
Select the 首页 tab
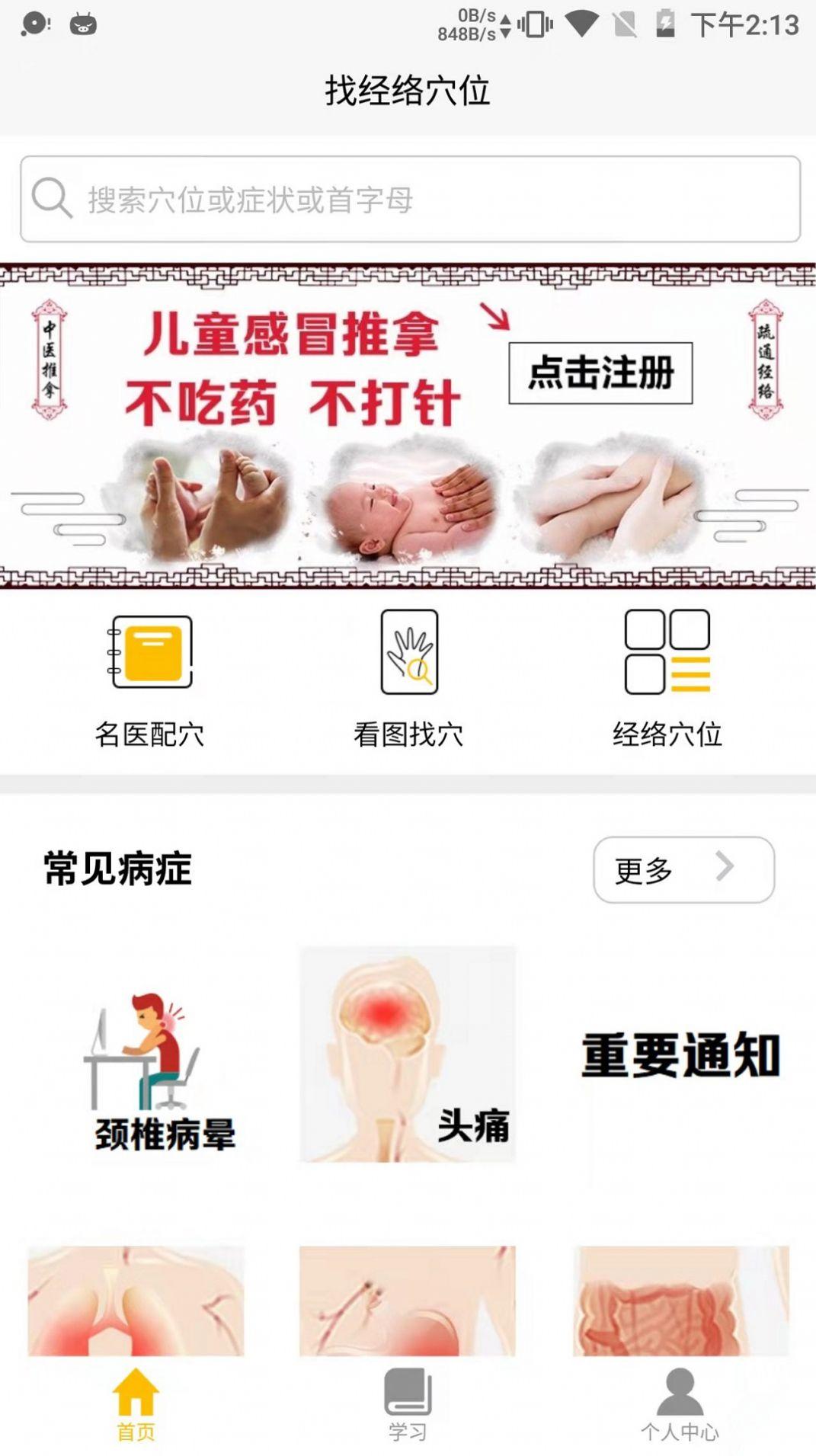(136, 1404)
